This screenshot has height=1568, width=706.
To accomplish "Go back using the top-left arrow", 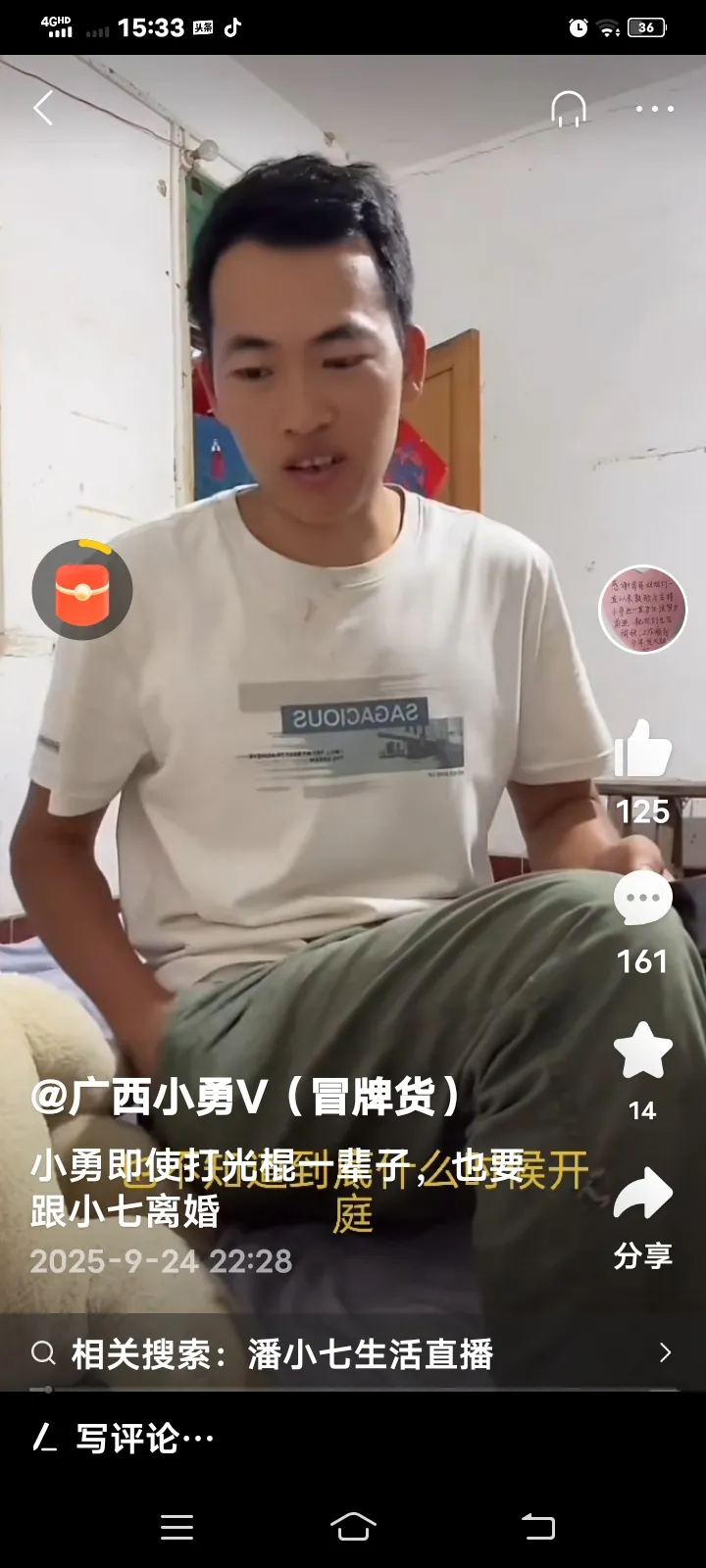I will (x=43, y=108).
